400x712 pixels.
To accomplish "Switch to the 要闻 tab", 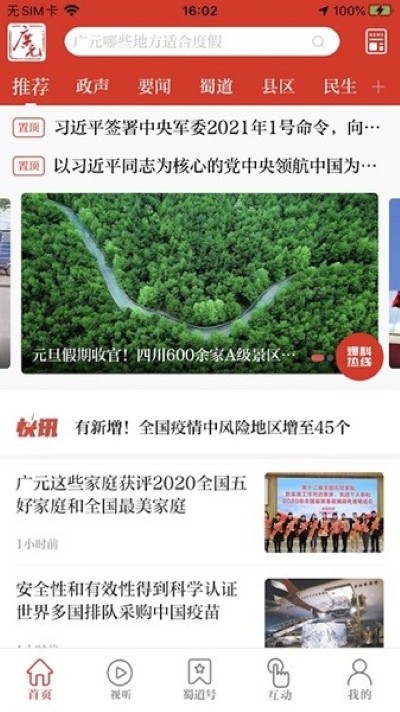I will pos(154,86).
